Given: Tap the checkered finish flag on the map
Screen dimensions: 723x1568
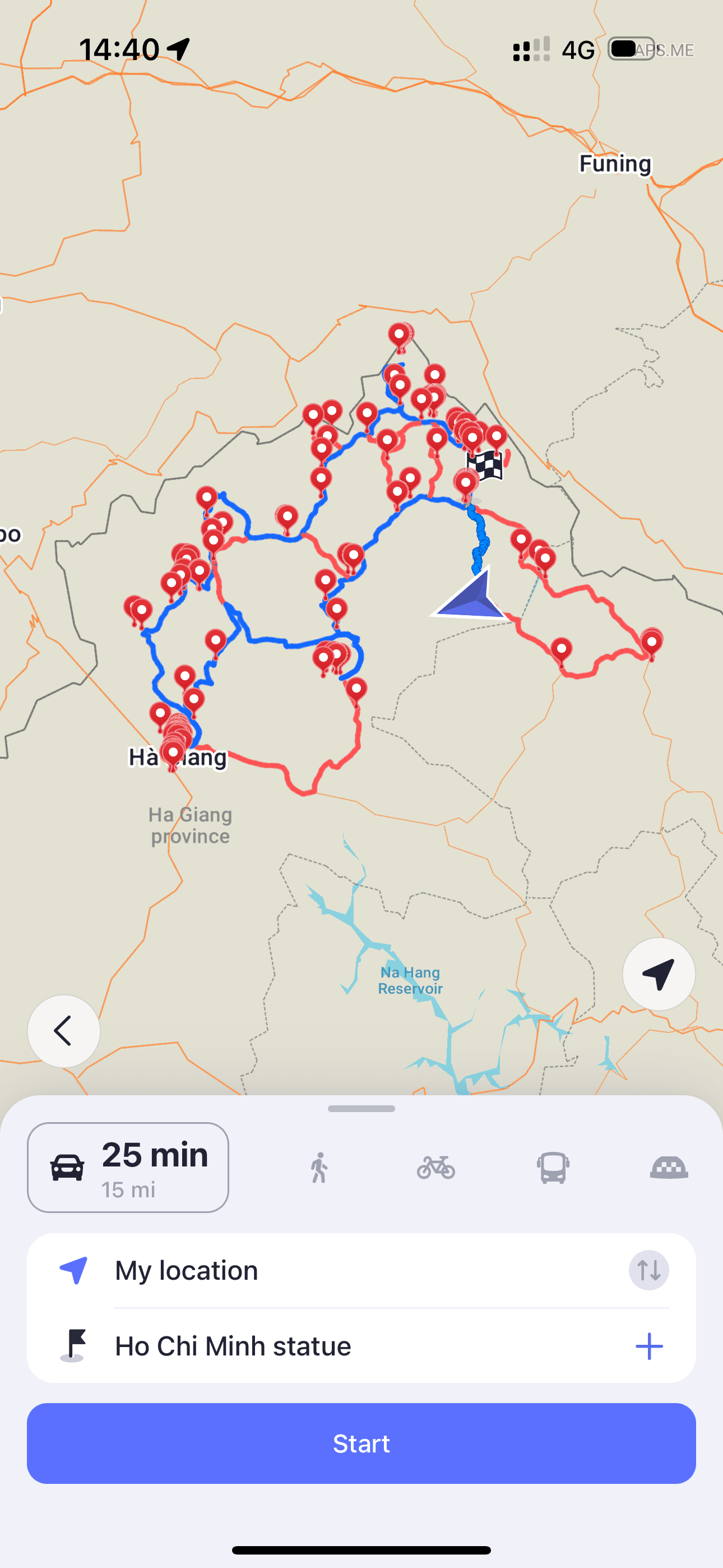Looking at the screenshot, I should pyautogui.click(x=484, y=465).
